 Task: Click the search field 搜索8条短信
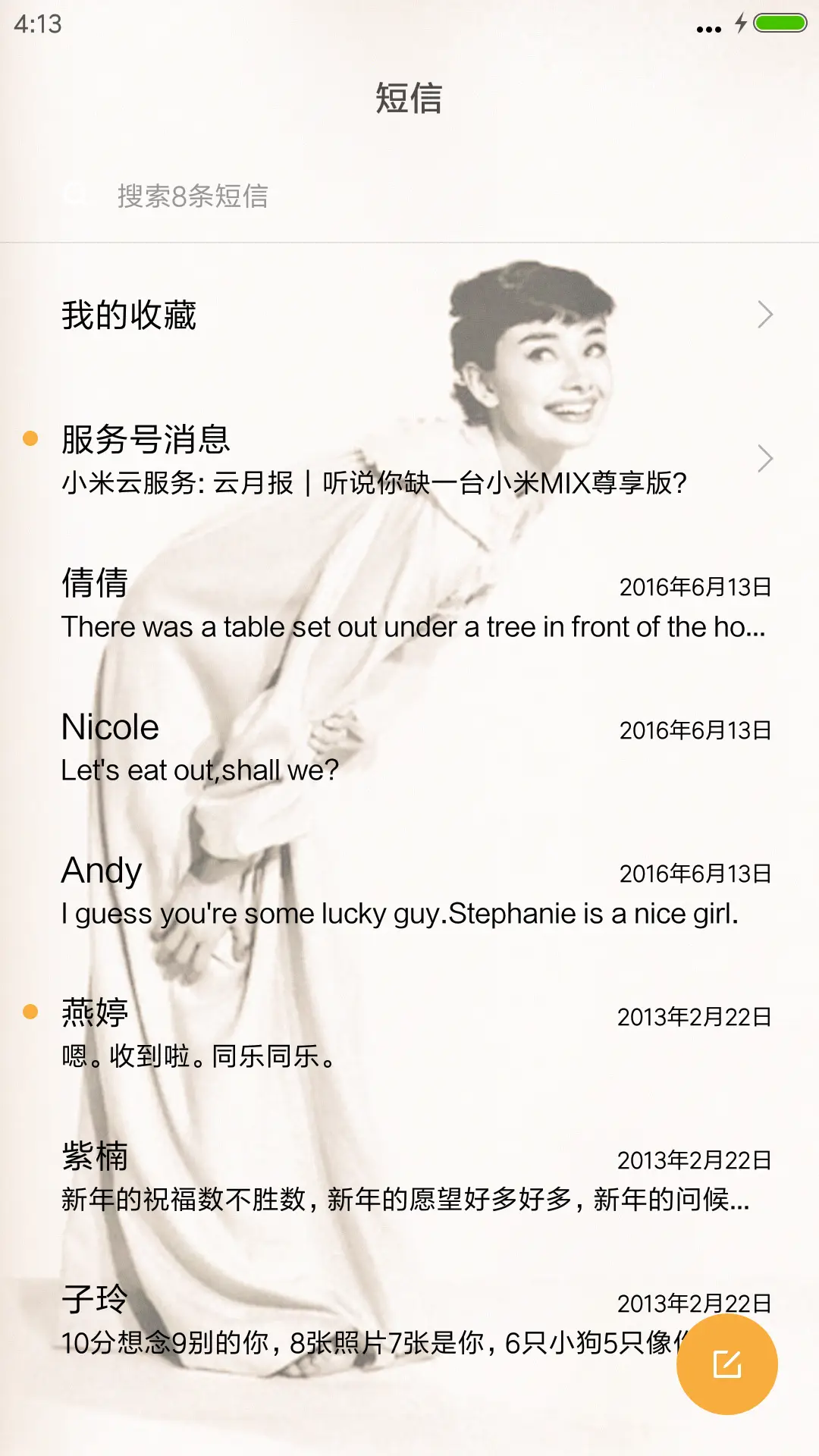click(303, 197)
